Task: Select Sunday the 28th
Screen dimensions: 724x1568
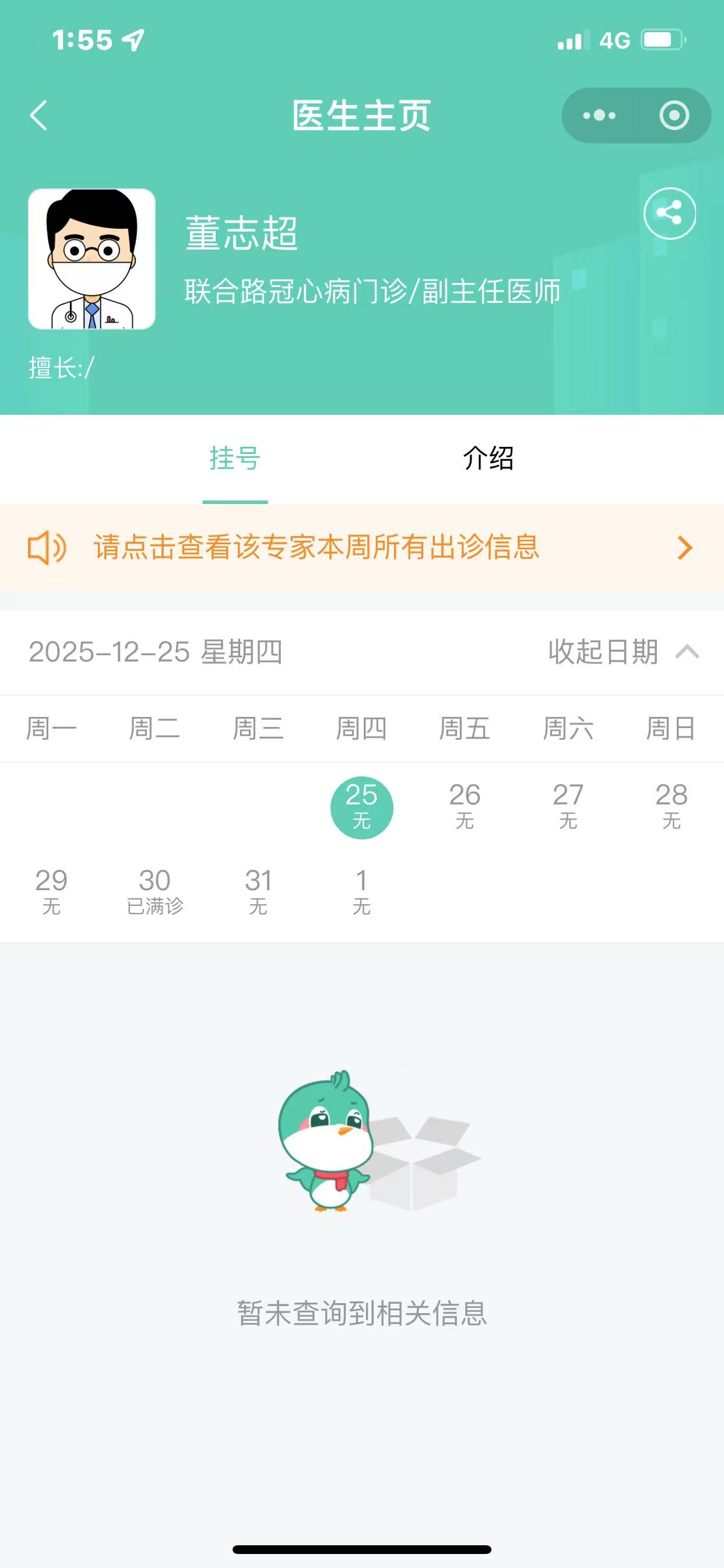Action: click(x=672, y=804)
